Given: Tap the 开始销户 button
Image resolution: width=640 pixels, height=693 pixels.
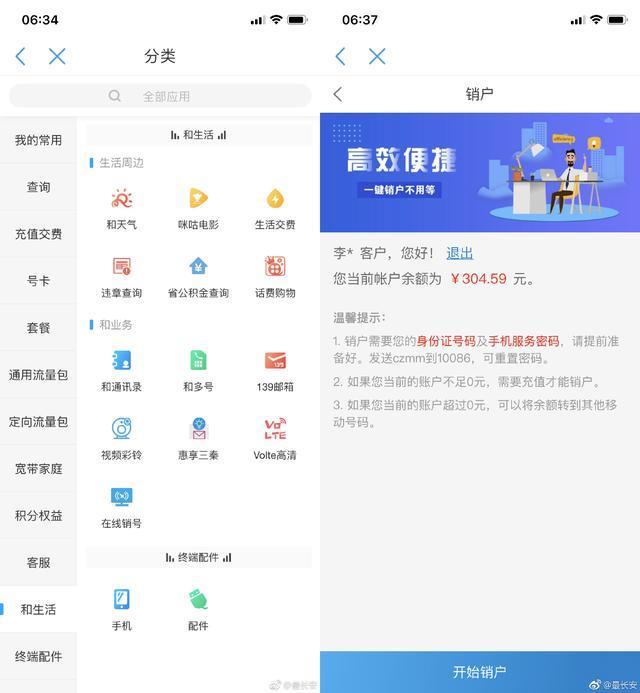Looking at the screenshot, I should pos(480,672).
